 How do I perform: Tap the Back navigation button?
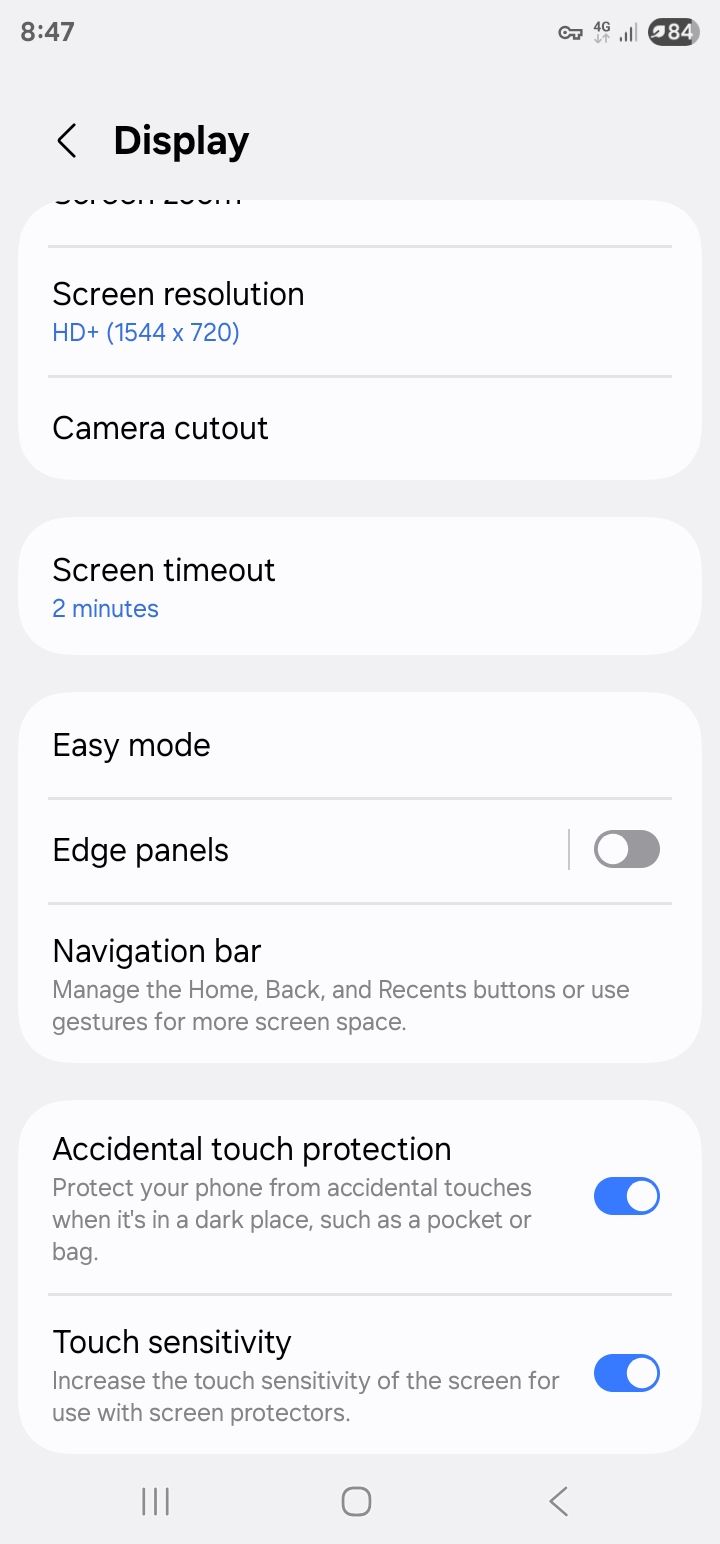pos(558,1501)
